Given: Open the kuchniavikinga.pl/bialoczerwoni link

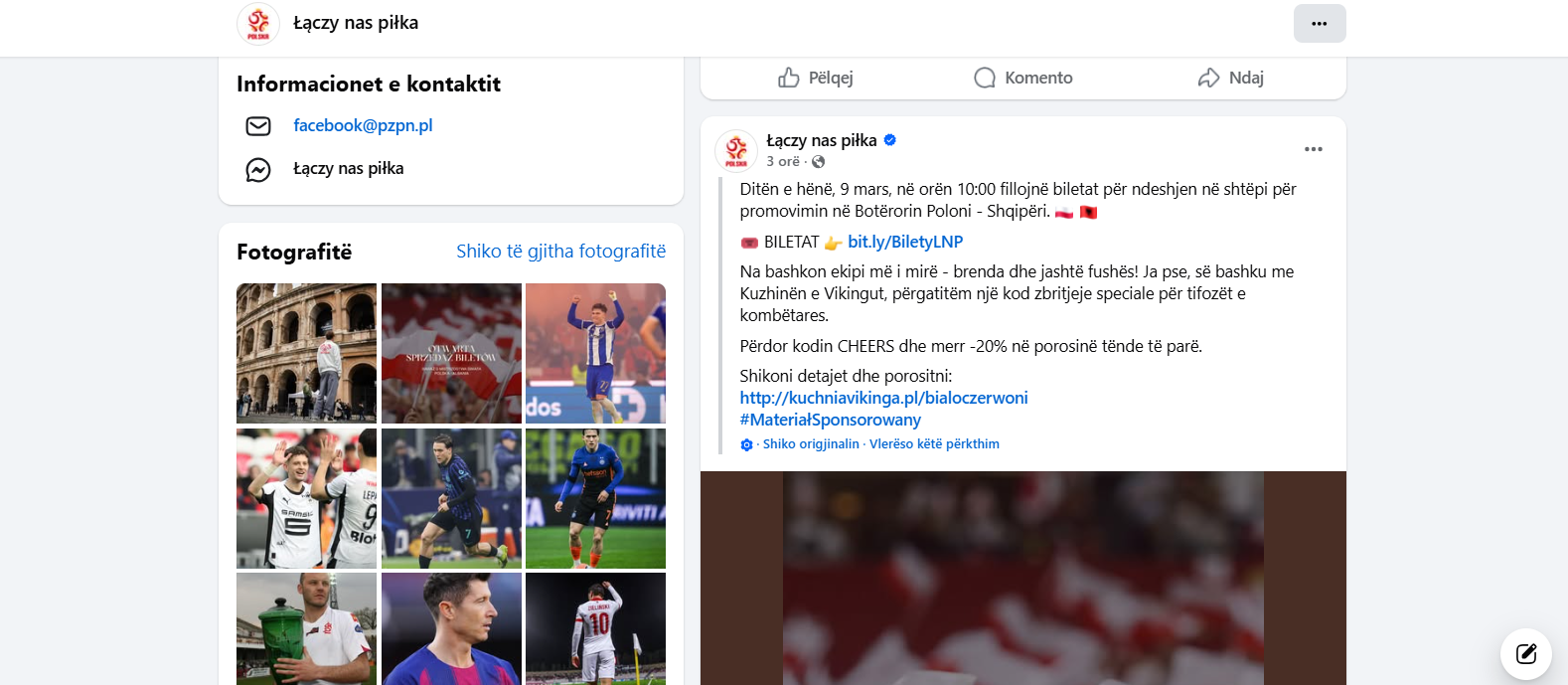Looking at the screenshot, I should click(883, 398).
